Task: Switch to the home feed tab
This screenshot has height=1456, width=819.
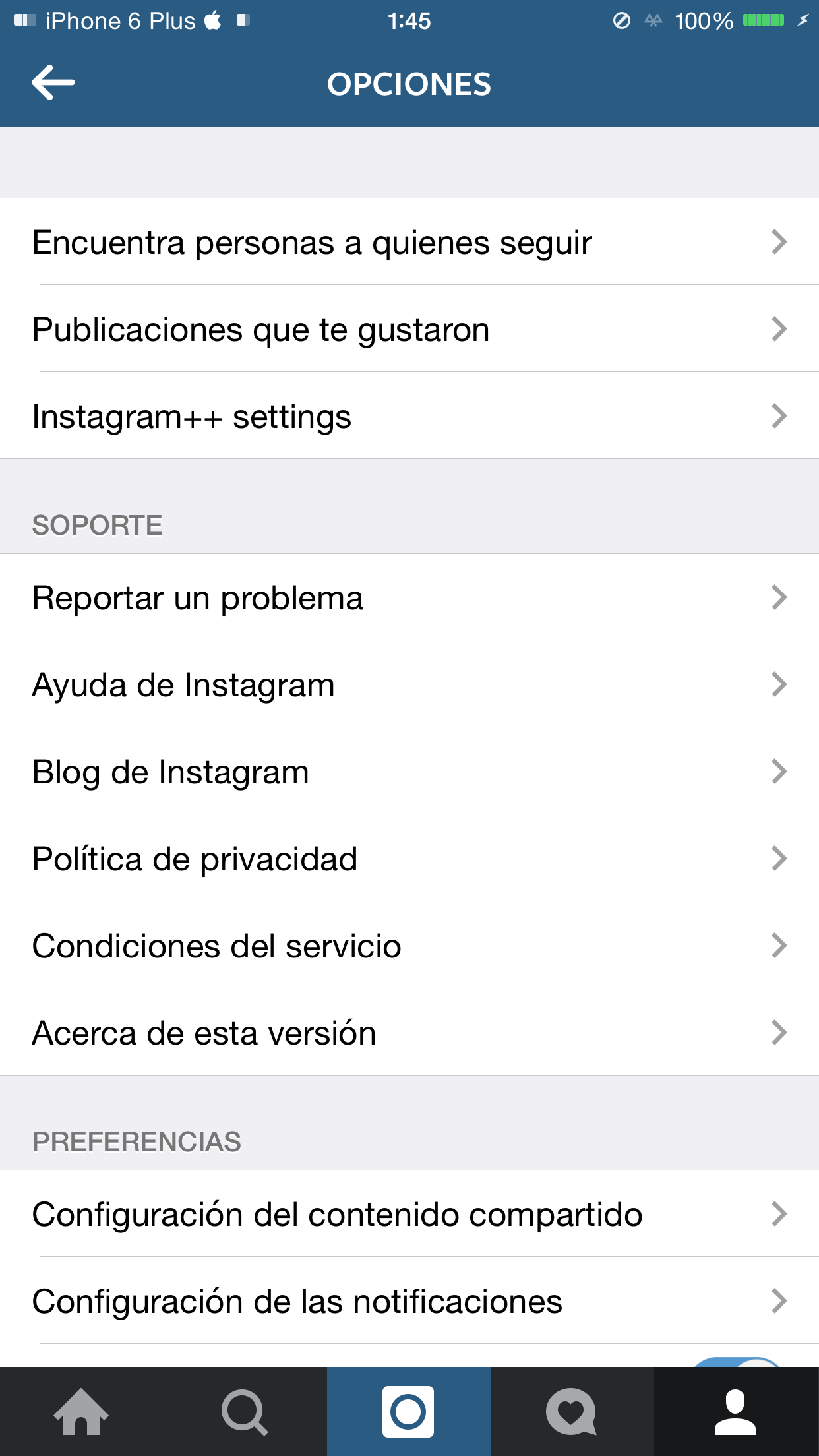Action: [x=81, y=1412]
